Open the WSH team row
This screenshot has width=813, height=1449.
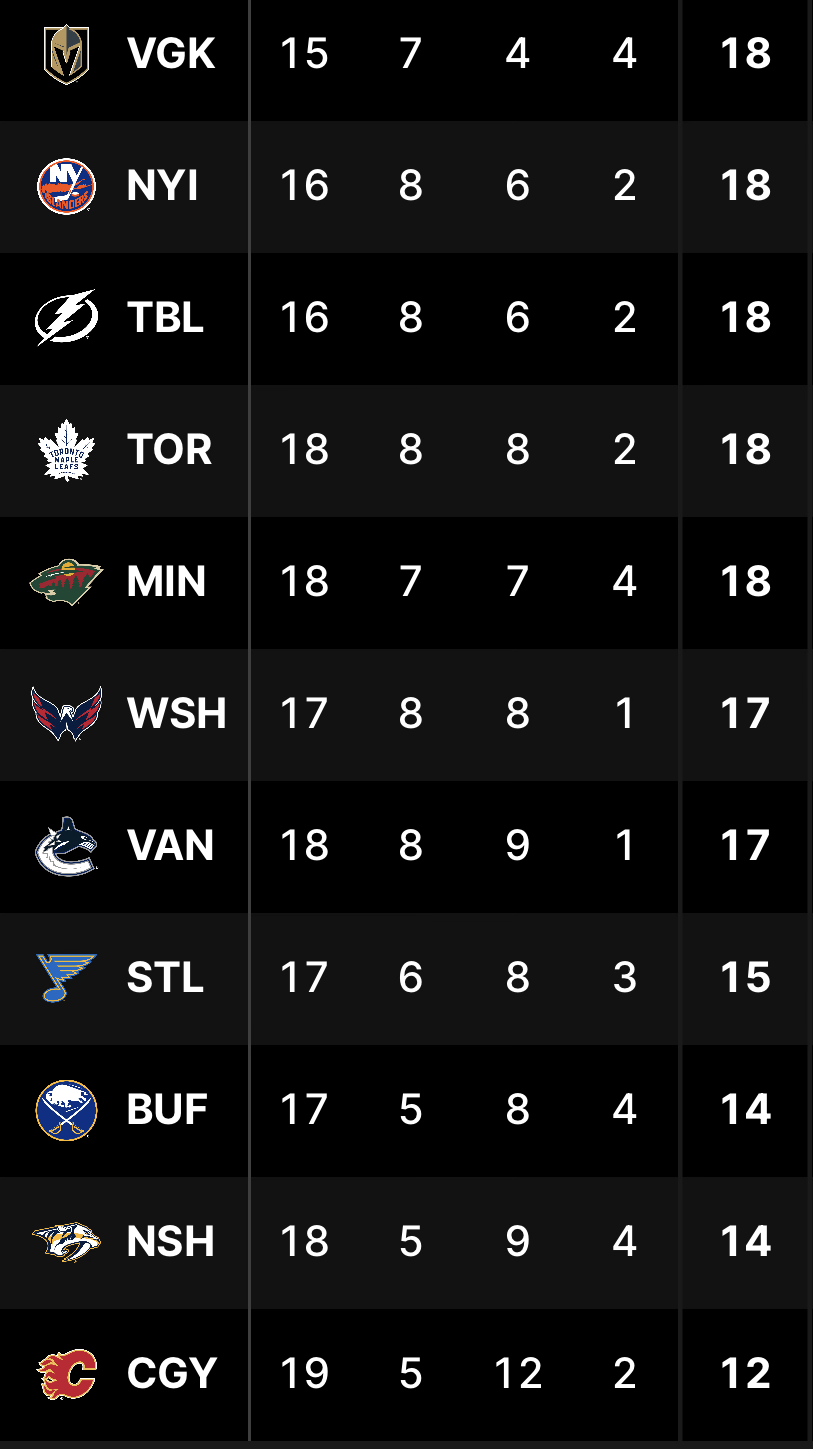[x=404, y=715]
